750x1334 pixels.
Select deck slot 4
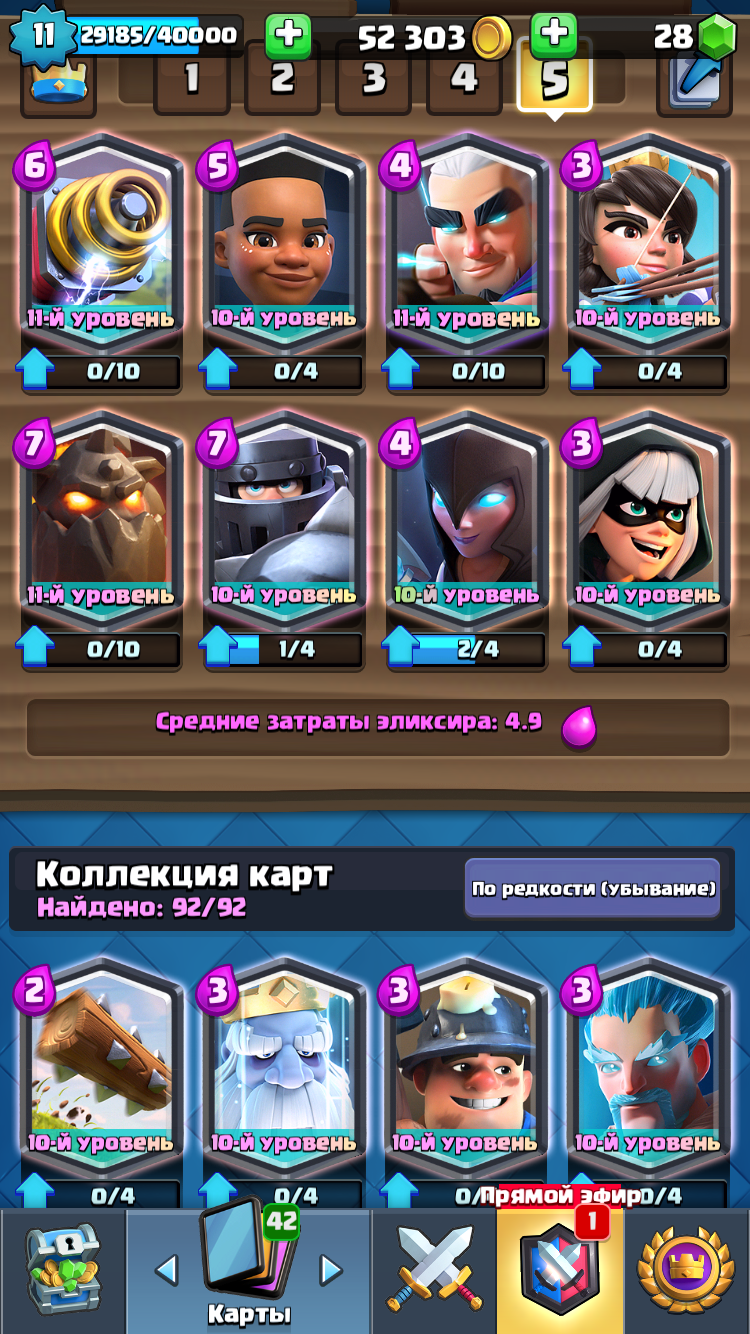464,78
